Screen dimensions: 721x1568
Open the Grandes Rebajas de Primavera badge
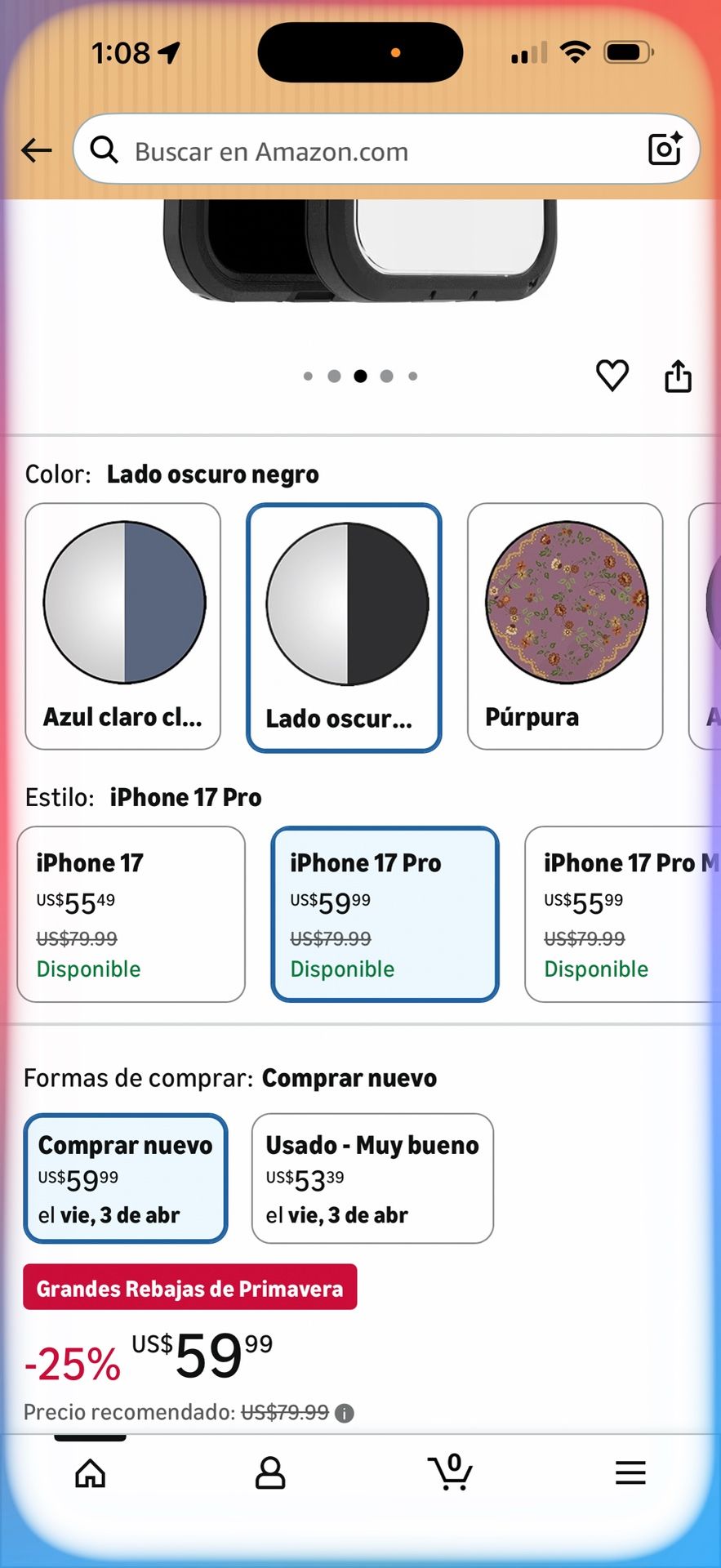(189, 1288)
